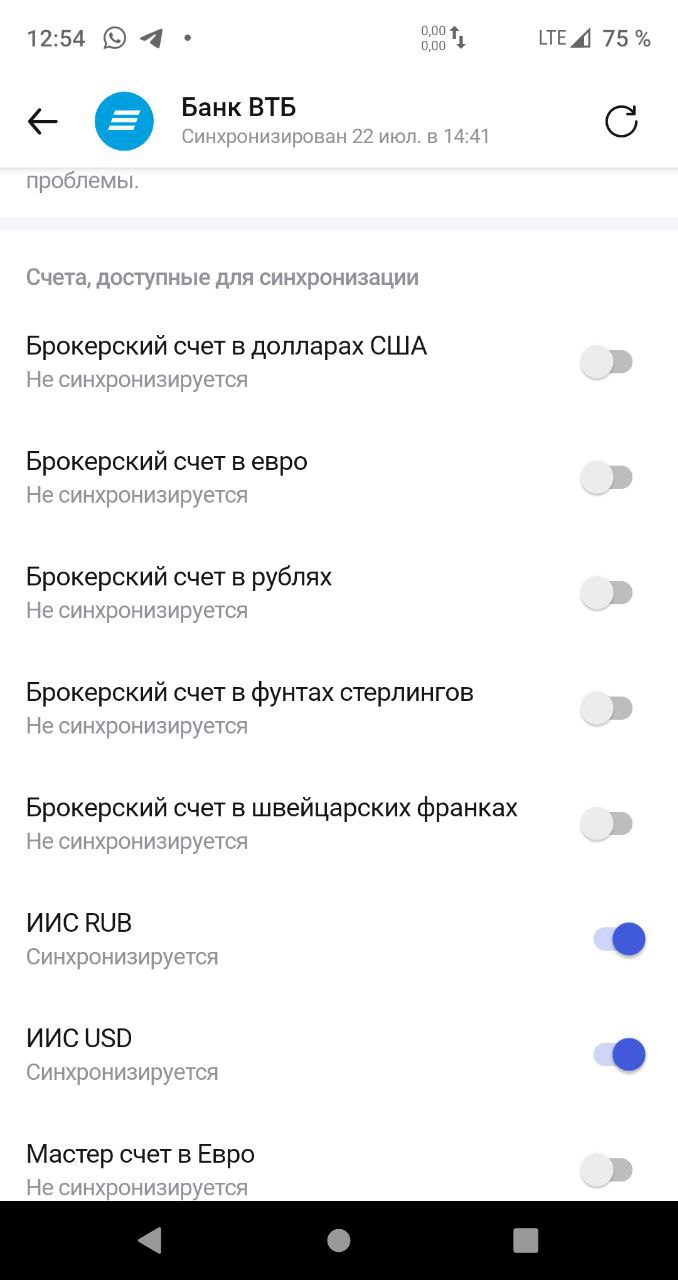Toggle Брокерский счет в рублях switch
This screenshot has height=1280, width=678.
coord(607,593)
